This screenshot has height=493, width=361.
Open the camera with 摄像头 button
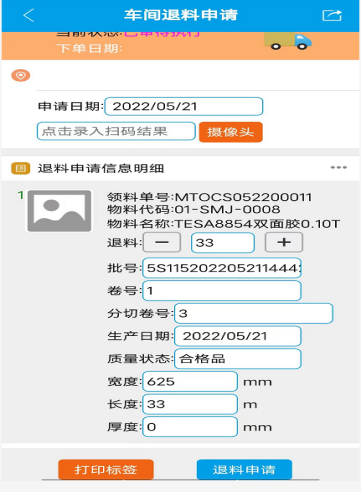[231, 132]
